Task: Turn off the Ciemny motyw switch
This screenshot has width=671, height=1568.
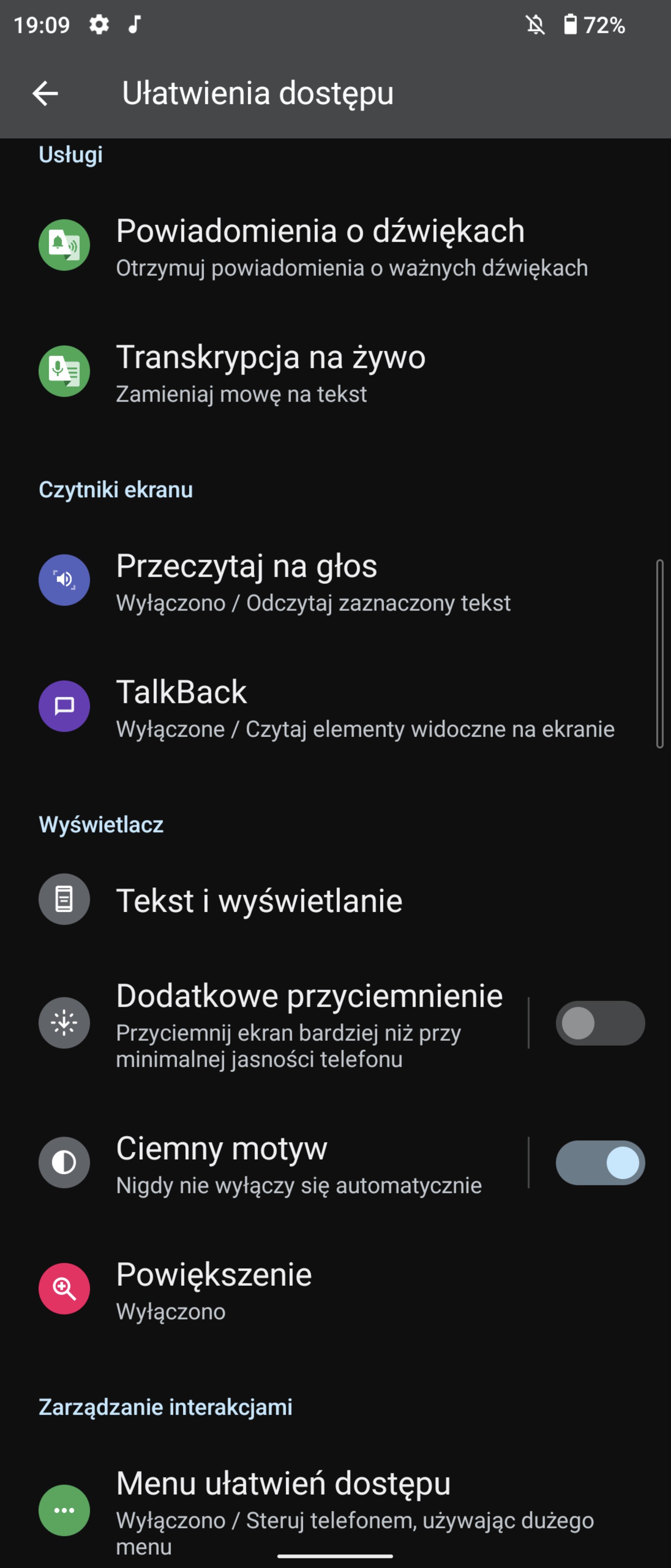Action: coord(599,1163)
